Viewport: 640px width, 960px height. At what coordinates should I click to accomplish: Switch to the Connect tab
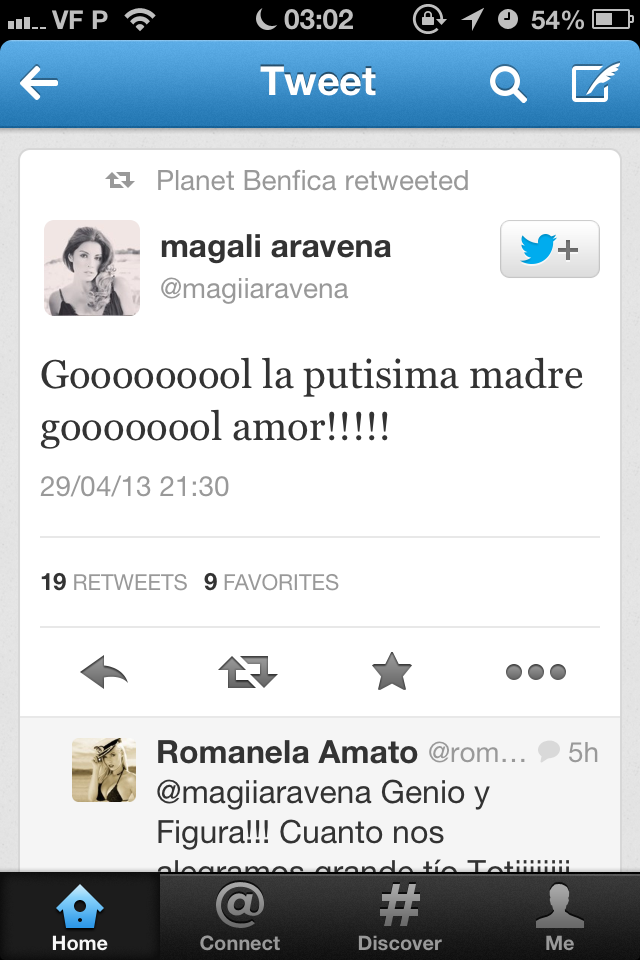(240, 916)
